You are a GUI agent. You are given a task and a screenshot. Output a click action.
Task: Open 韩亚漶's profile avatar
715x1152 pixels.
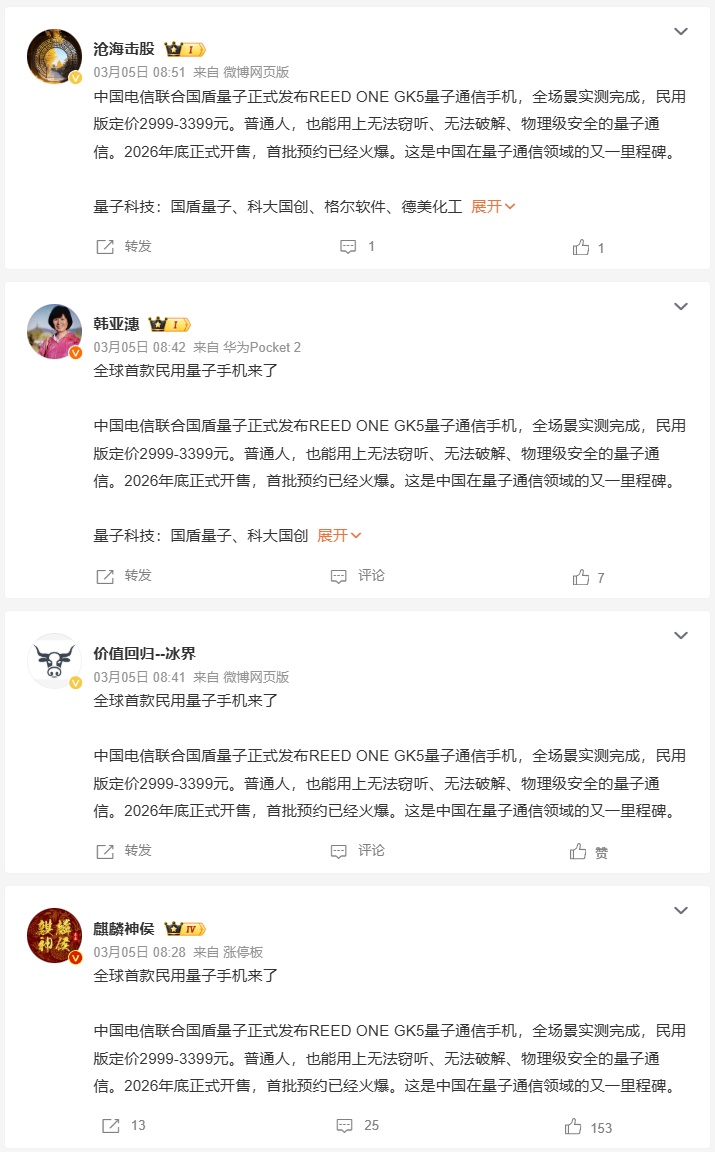click(x=54, y=330)
